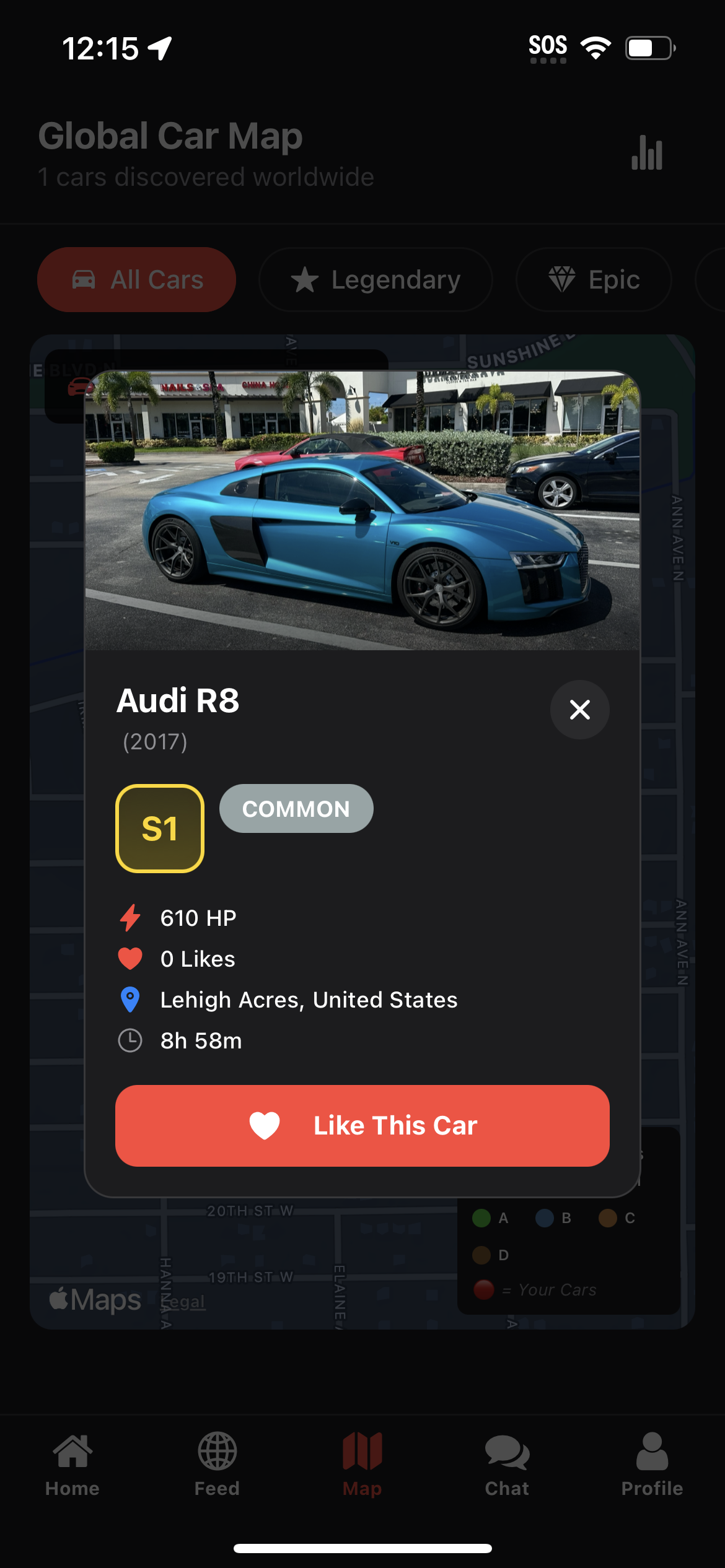Viewport: 725px width, 1568px height.
Task: Open the statistics chart icon
Action: click(x=647, y=153)
